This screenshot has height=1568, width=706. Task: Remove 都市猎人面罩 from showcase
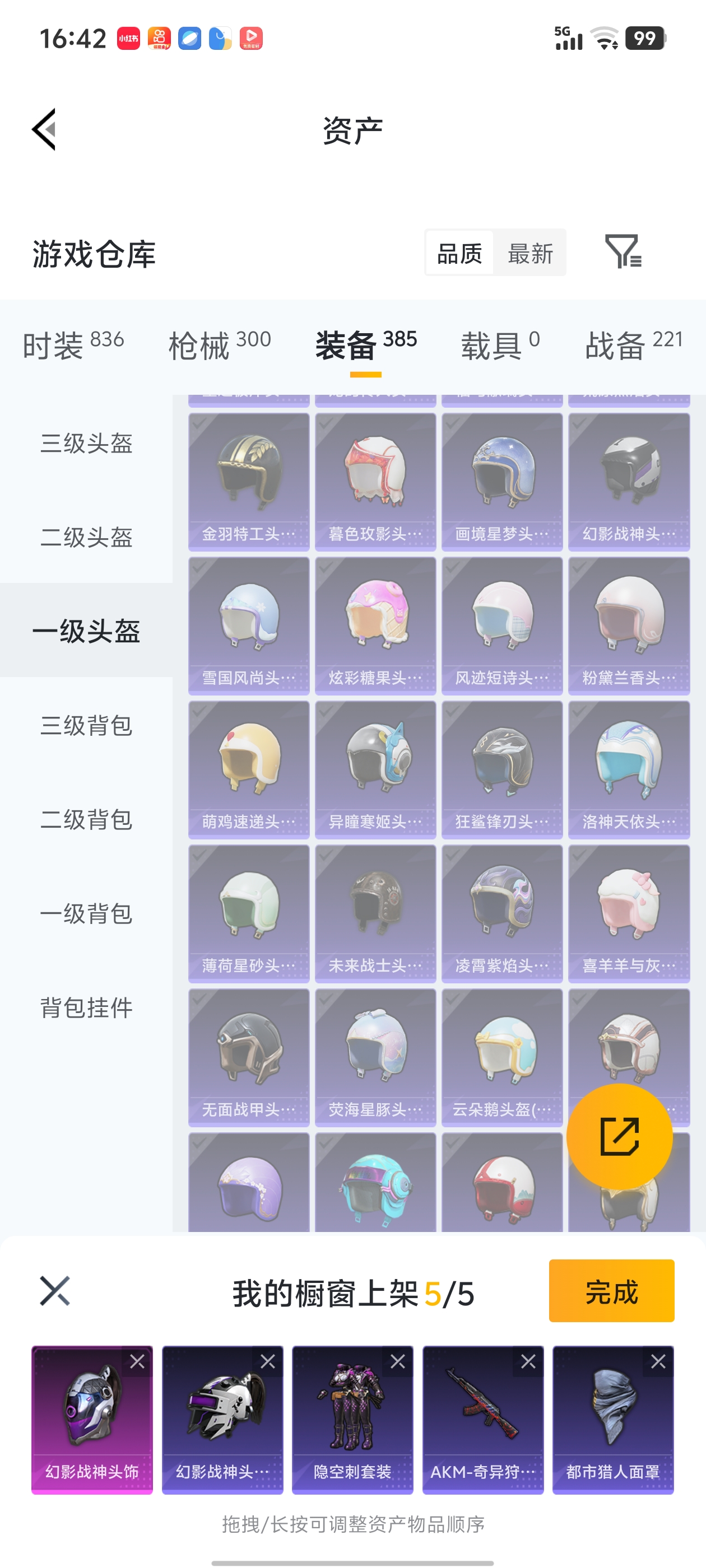[658, 1362]
